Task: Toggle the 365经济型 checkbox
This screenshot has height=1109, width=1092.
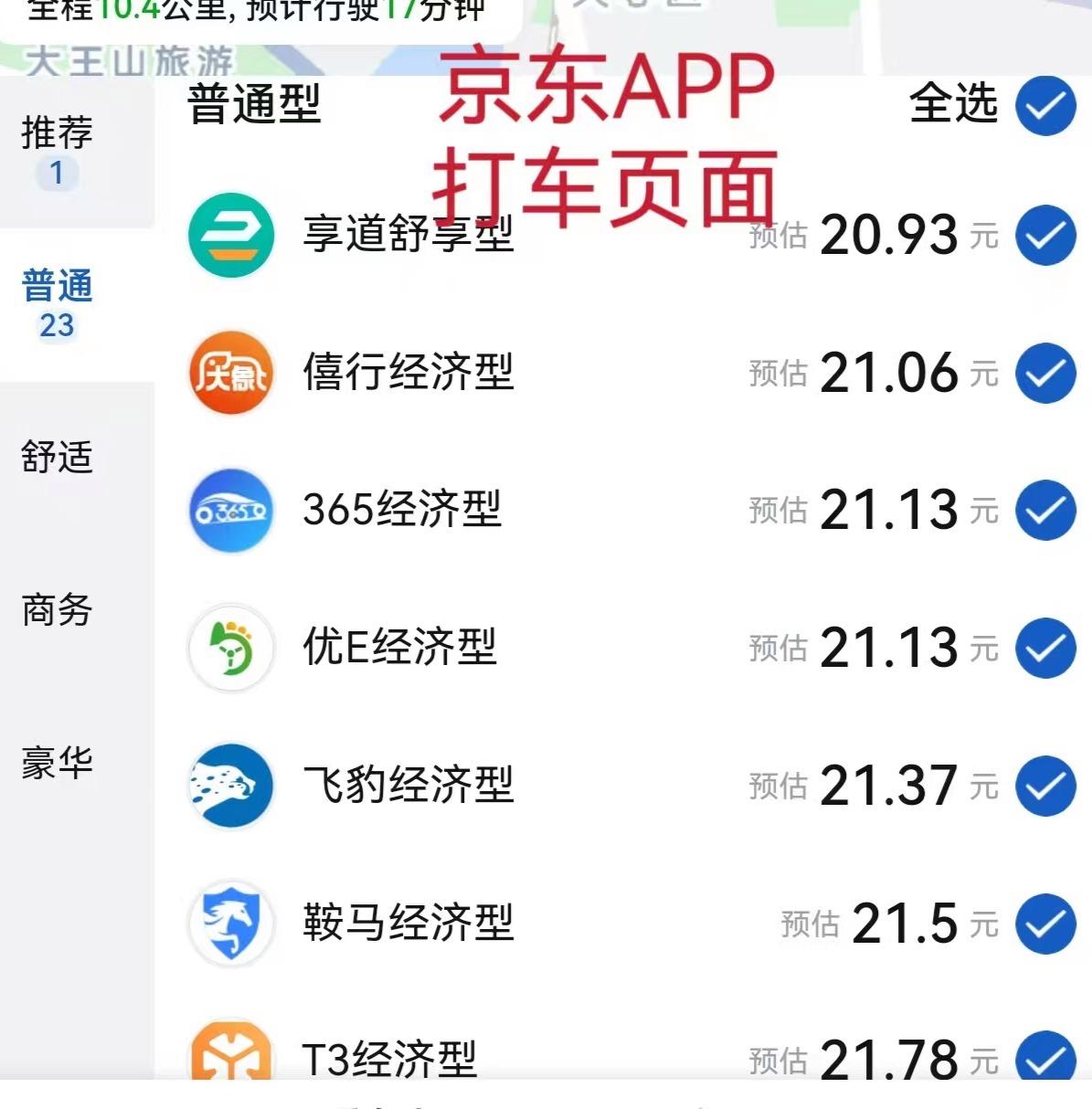Action: click(1045, 510)
